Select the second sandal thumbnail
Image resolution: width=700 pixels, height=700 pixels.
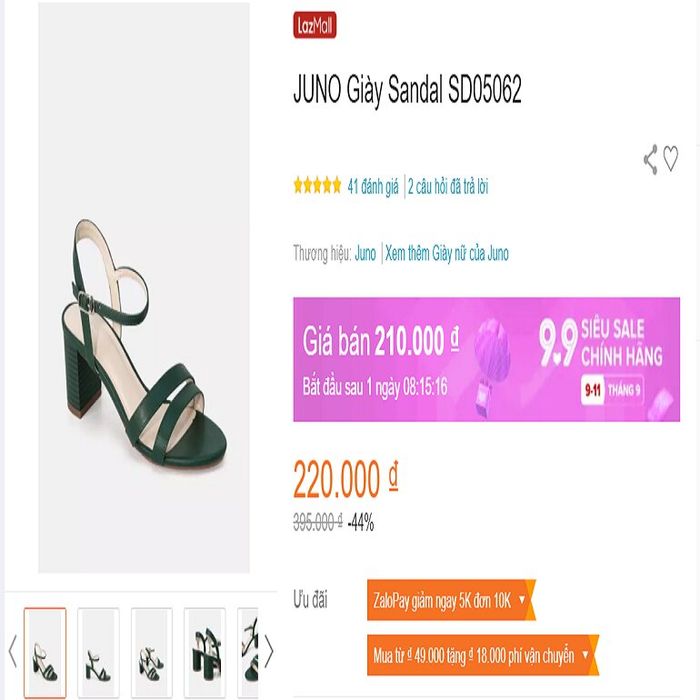click(98, 653)
